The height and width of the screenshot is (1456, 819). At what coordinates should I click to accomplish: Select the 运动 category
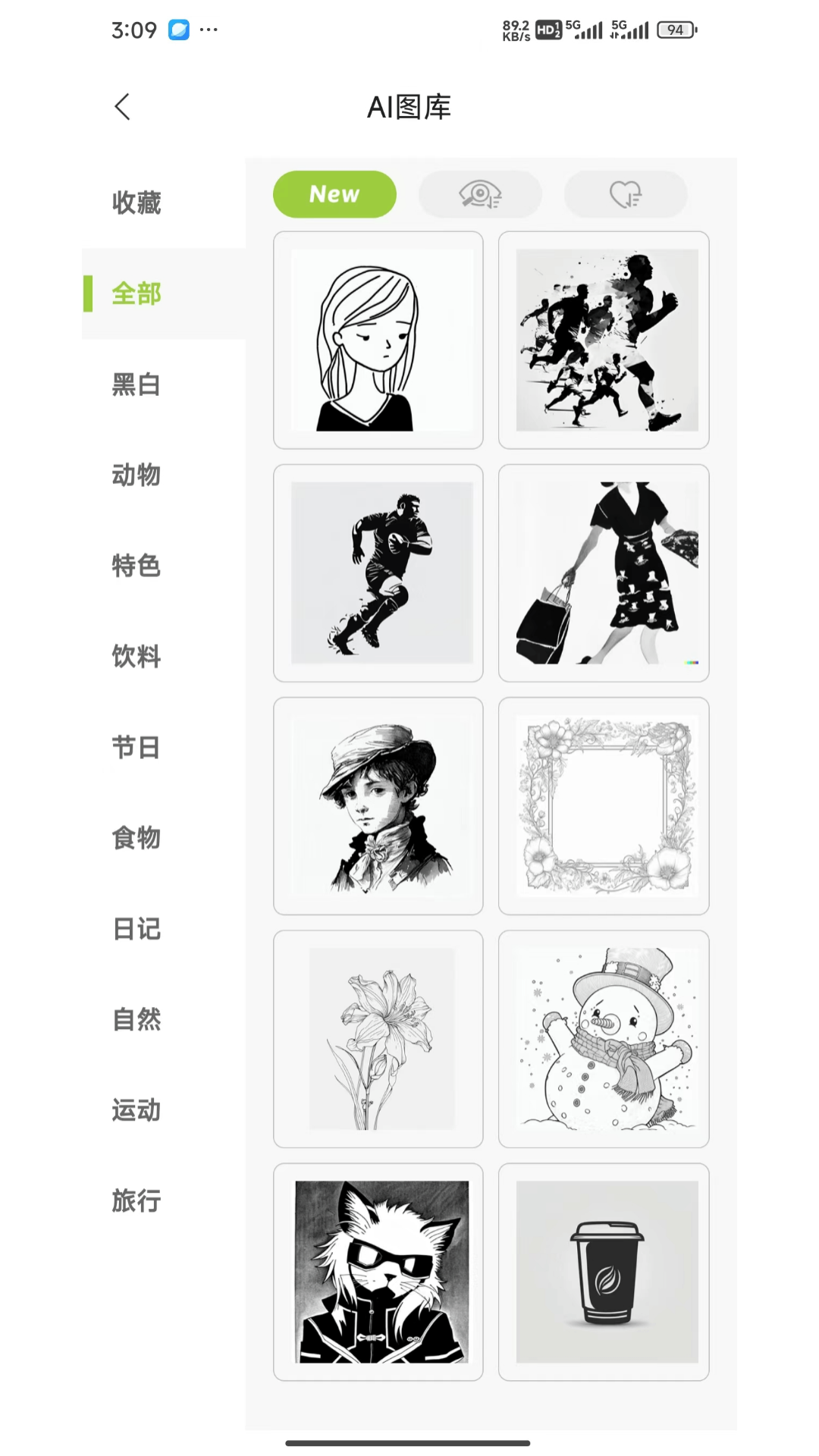point(136,1110)
